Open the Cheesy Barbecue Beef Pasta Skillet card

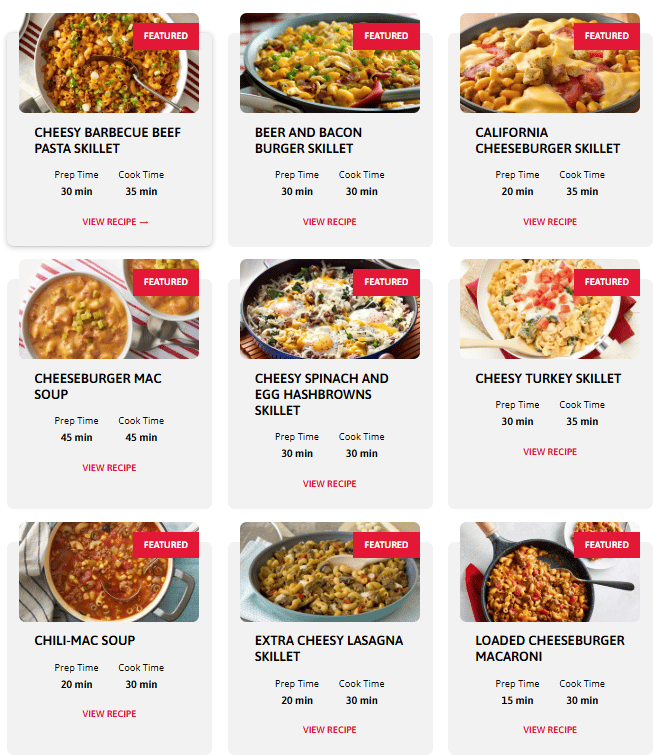click(x=107, y=140)
